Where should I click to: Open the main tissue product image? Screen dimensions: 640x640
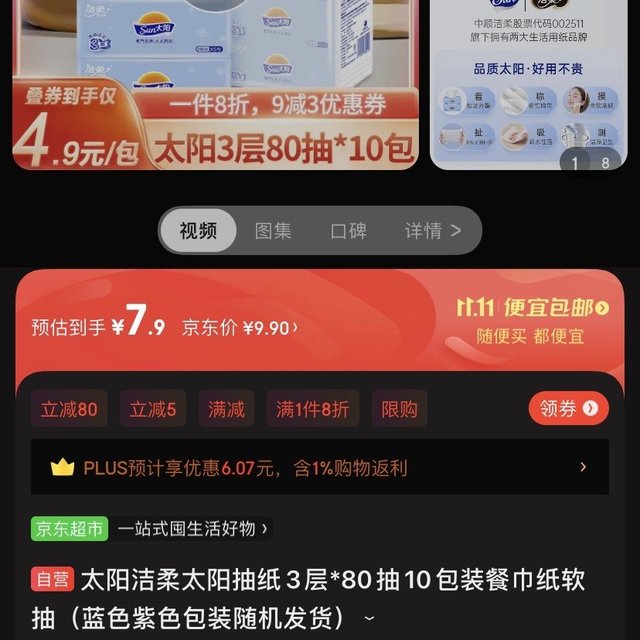(215, 85)
